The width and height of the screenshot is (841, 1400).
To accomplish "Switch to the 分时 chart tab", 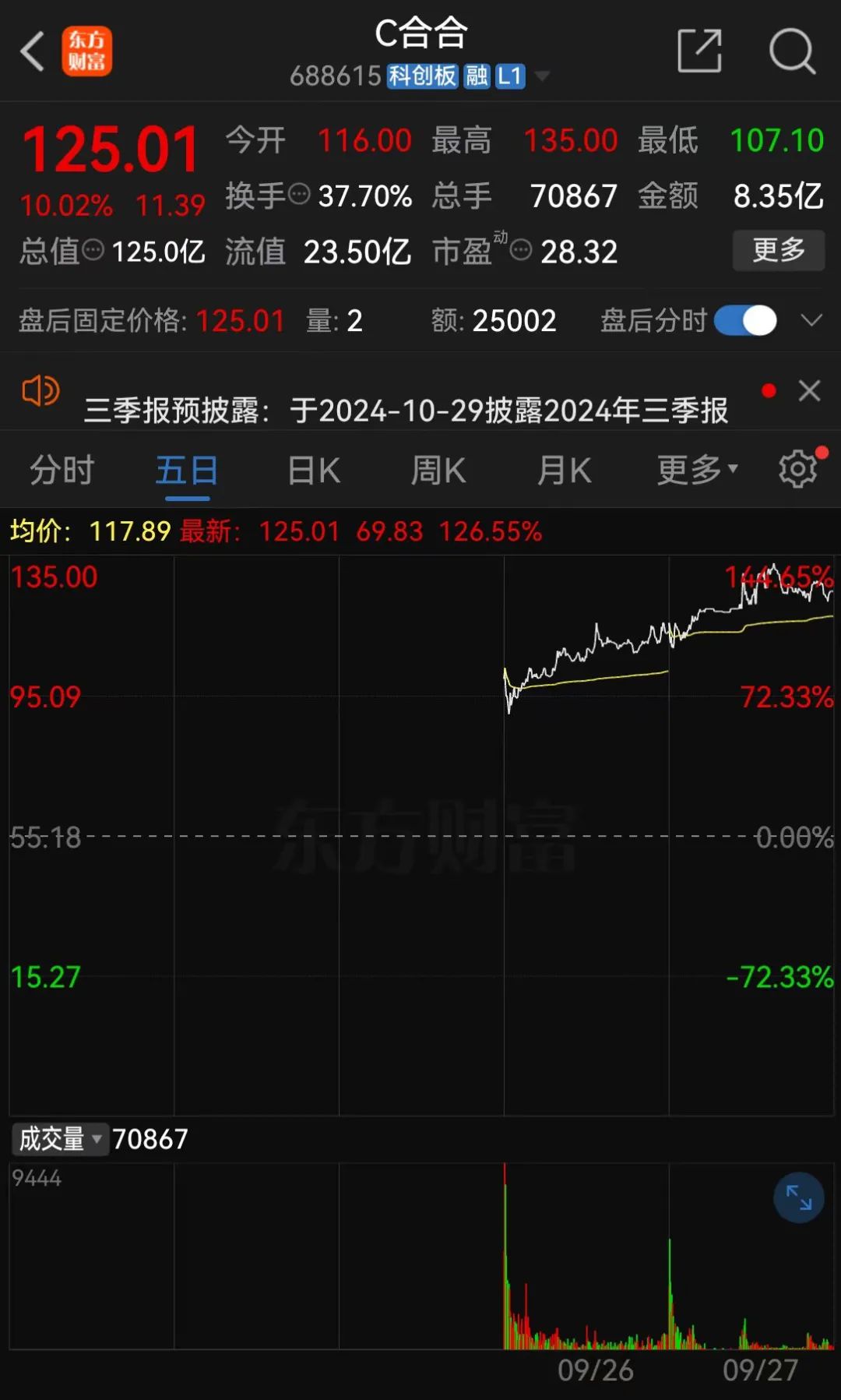I will click(62, 471).
